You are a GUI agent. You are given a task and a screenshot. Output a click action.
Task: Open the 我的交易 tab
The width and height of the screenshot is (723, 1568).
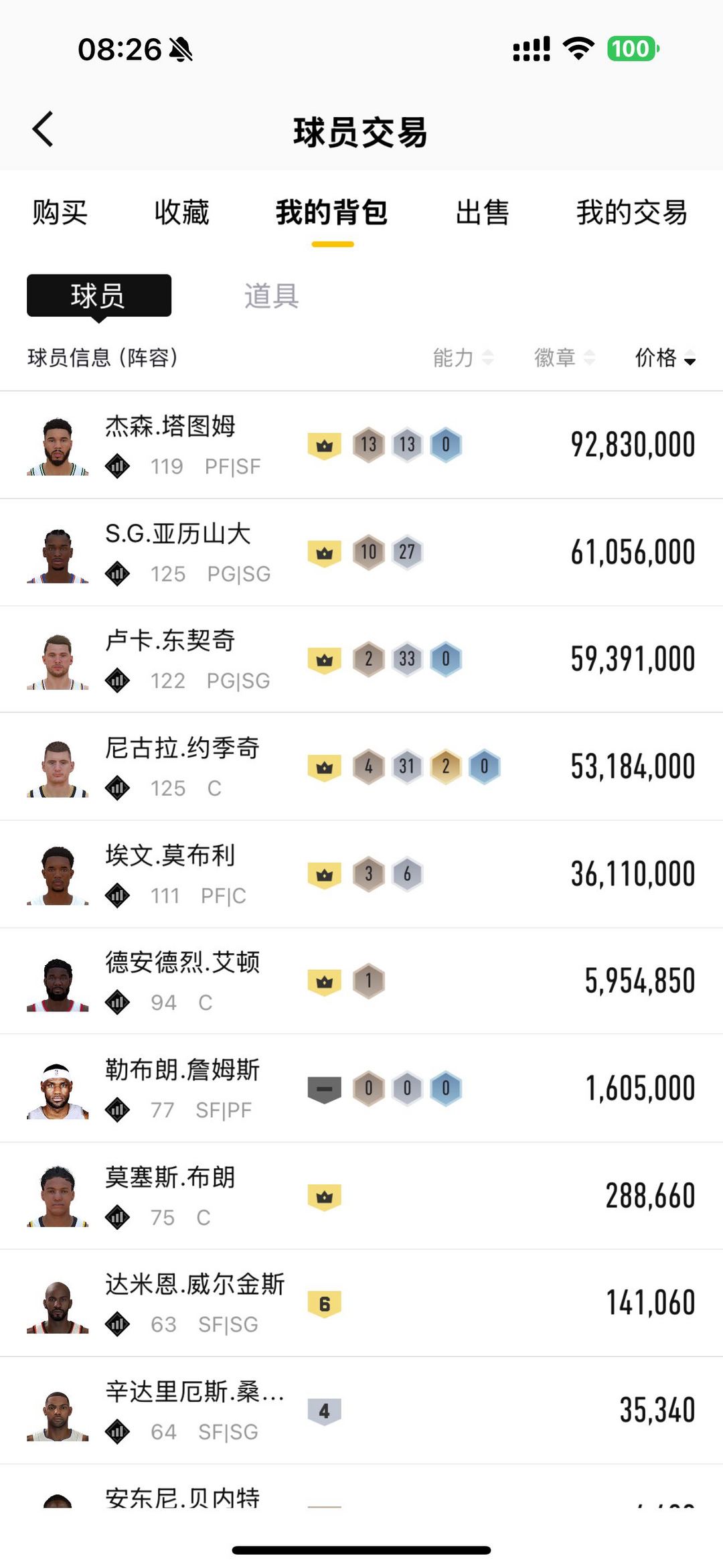point(632,213)
